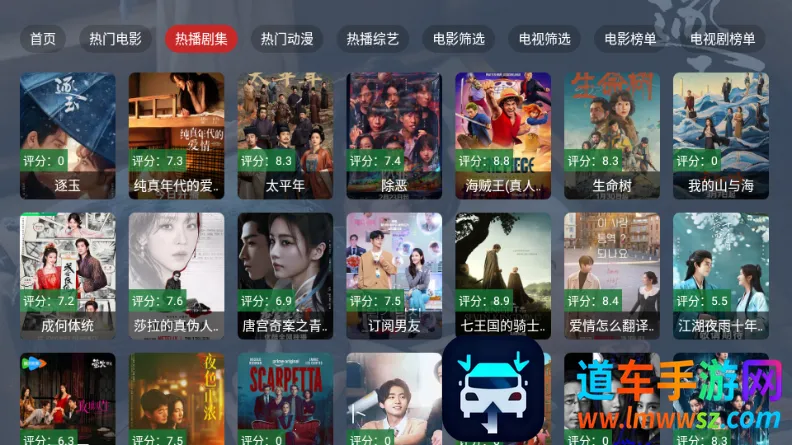Open the 唐宫奇案之青 card

pos(285,272)
